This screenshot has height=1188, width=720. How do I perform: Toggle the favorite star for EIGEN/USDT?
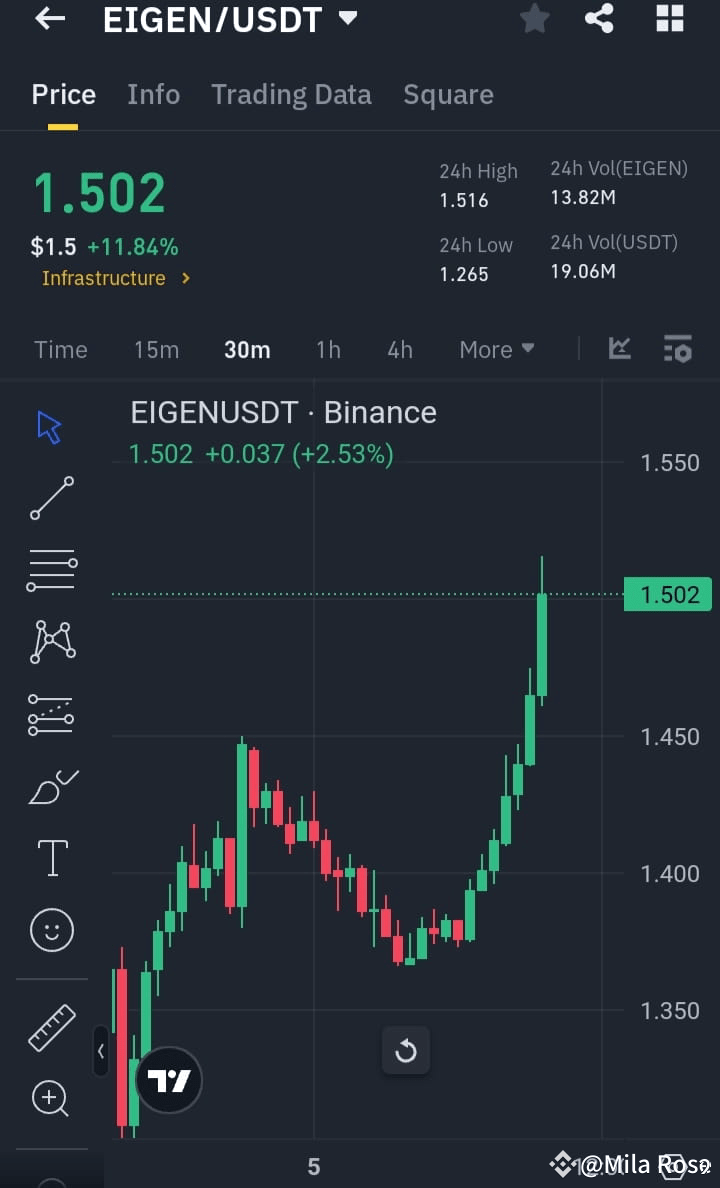tap(534, 19)
